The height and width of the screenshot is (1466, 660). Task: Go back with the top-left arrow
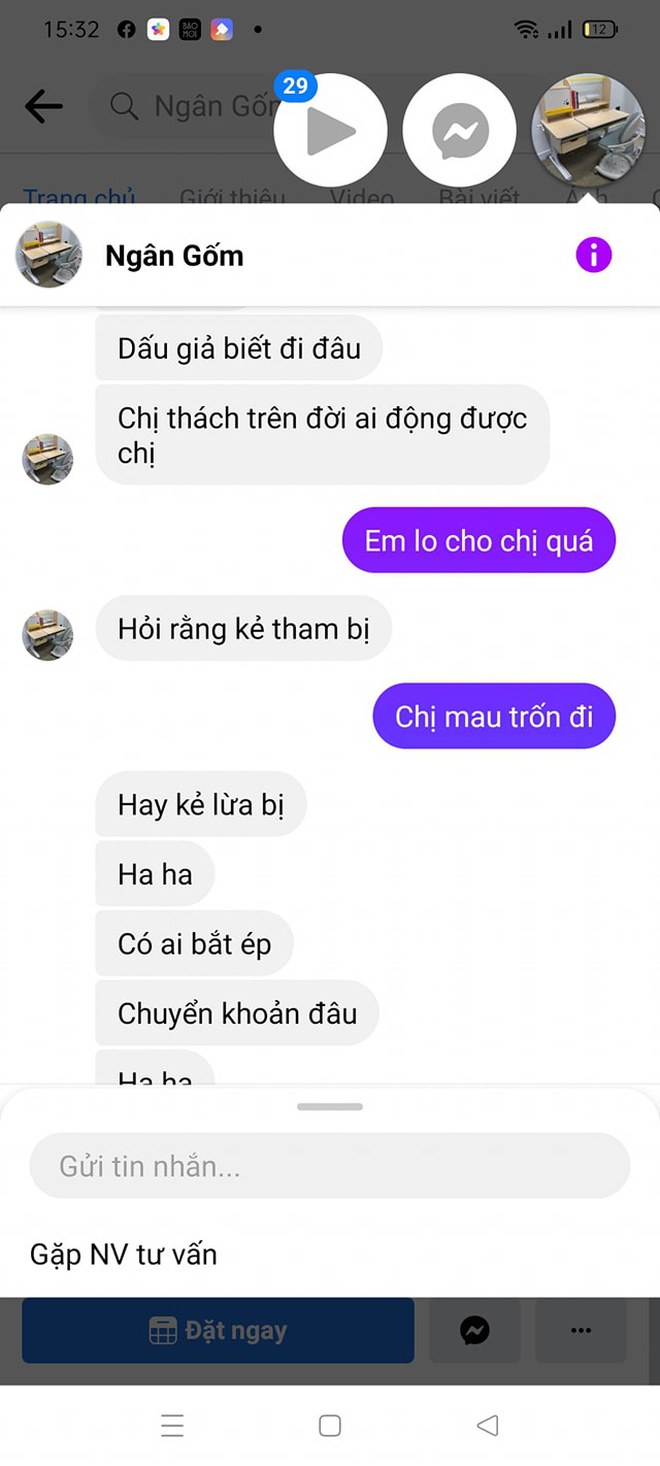44,106
